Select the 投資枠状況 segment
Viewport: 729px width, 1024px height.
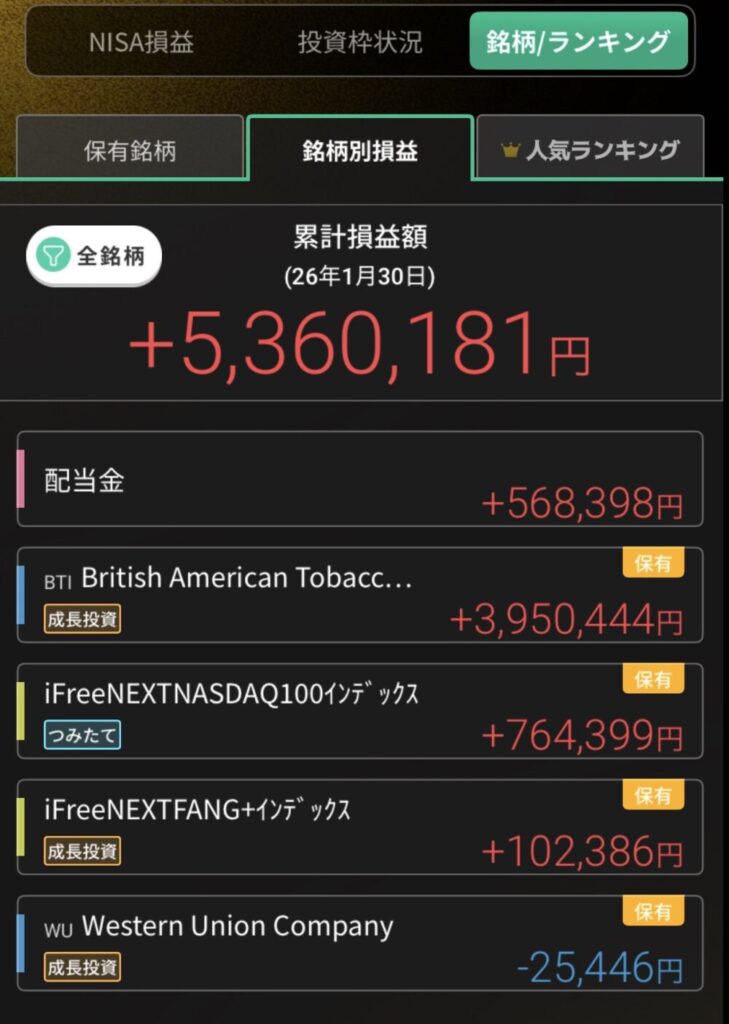[x=360, y=42]
